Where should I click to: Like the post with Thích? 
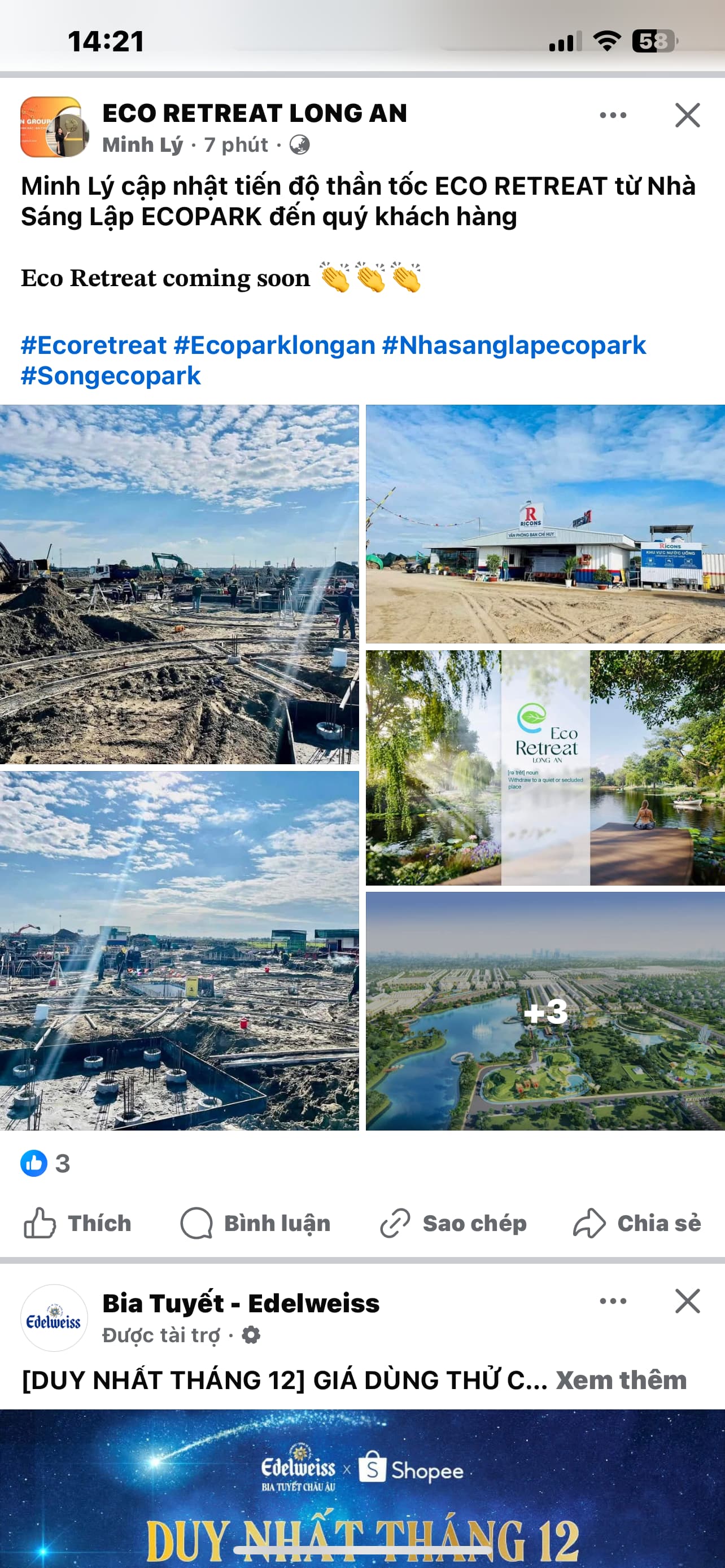78,1223
